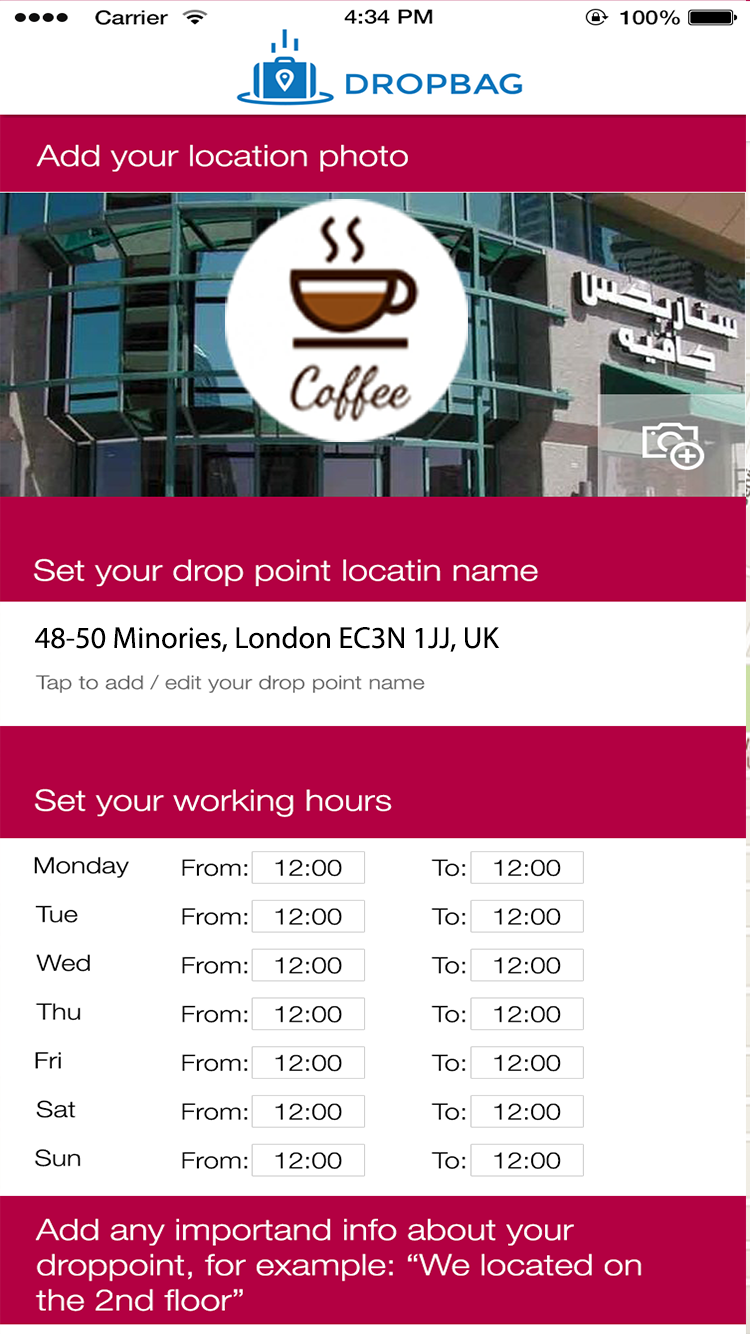This screenshot has height=1334, width=750.
Task: Select the Wed To time box
Action: pyautogui.click(x=527, y=966)
